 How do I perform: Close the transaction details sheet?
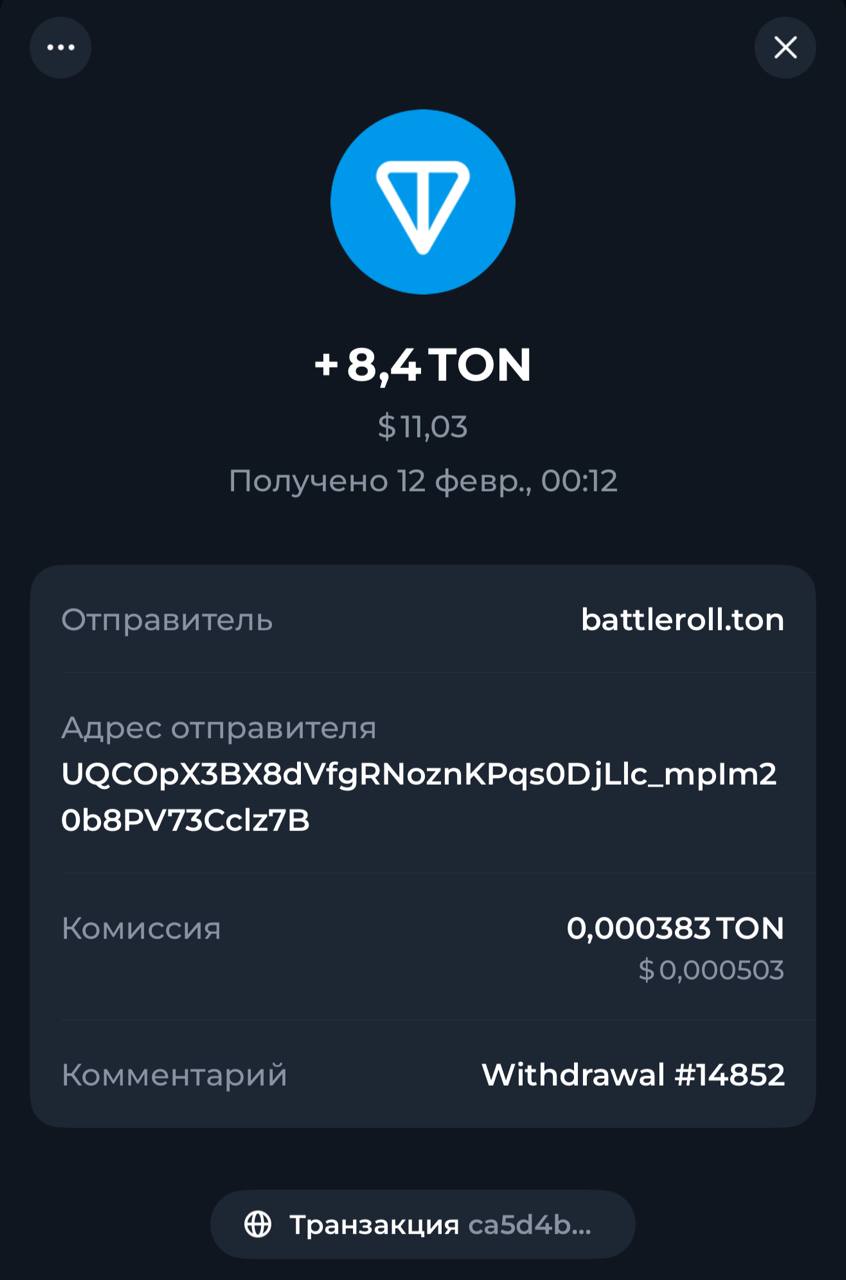(x=785, y=47)
